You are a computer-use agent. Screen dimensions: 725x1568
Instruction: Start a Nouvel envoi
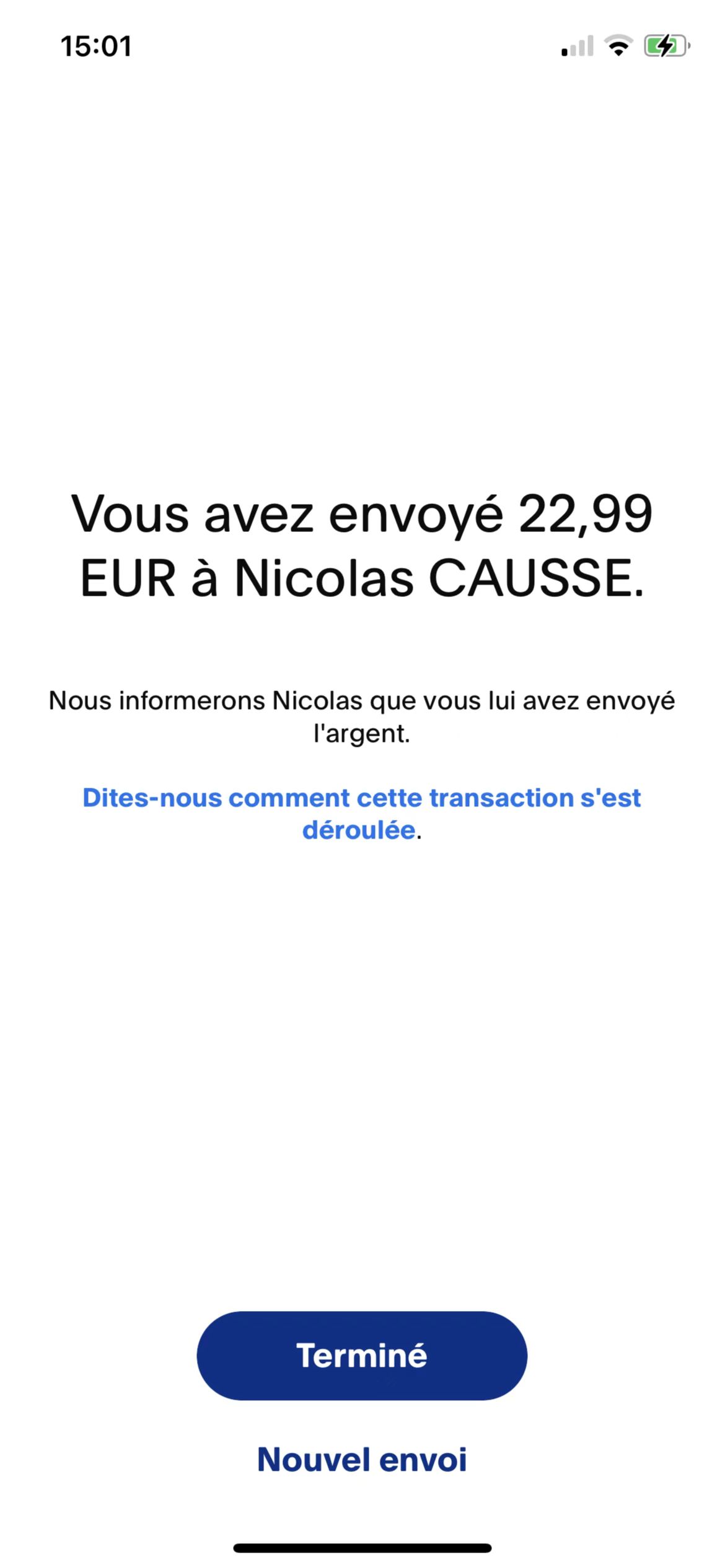click(x=362, y=1460)
